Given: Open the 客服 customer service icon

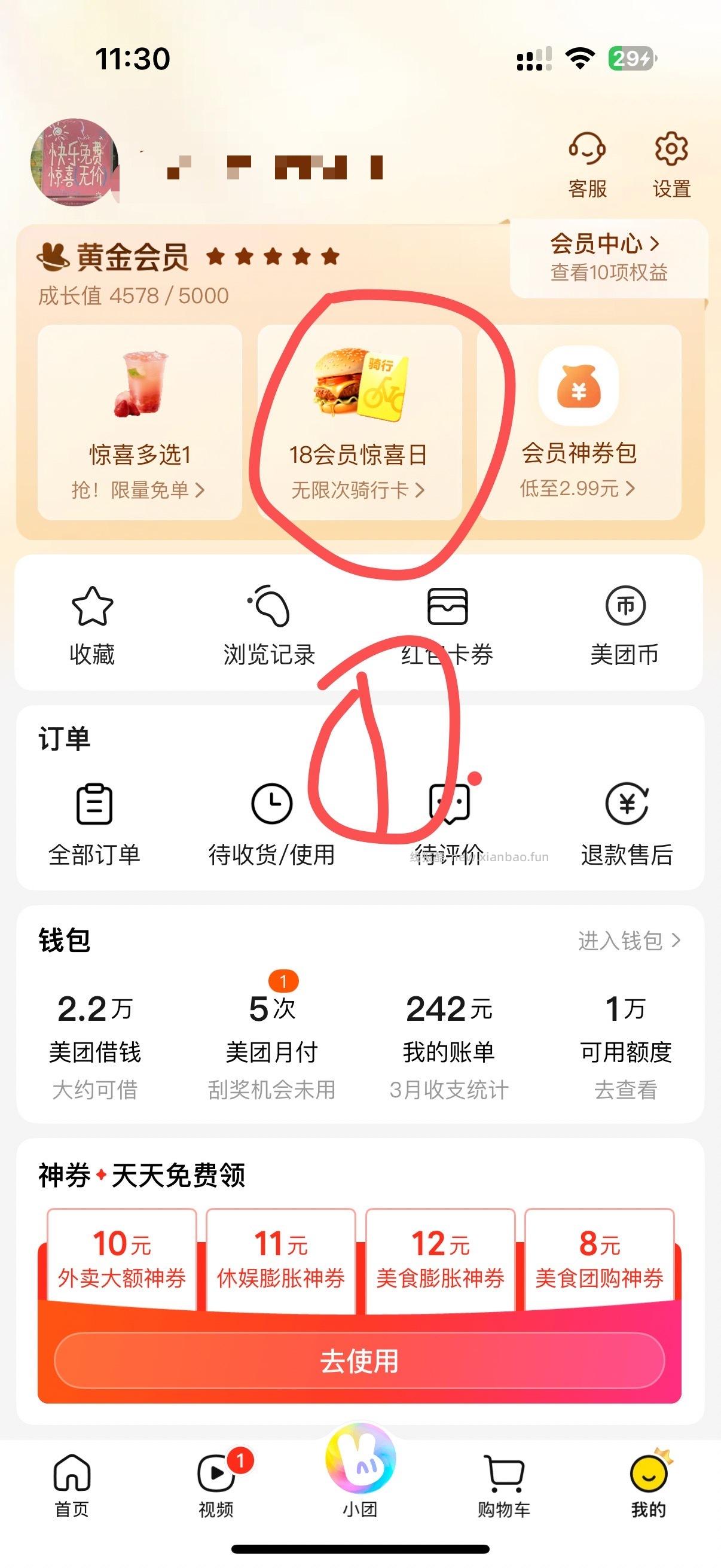Looking at the screenshot, I should tap(586, 150).
